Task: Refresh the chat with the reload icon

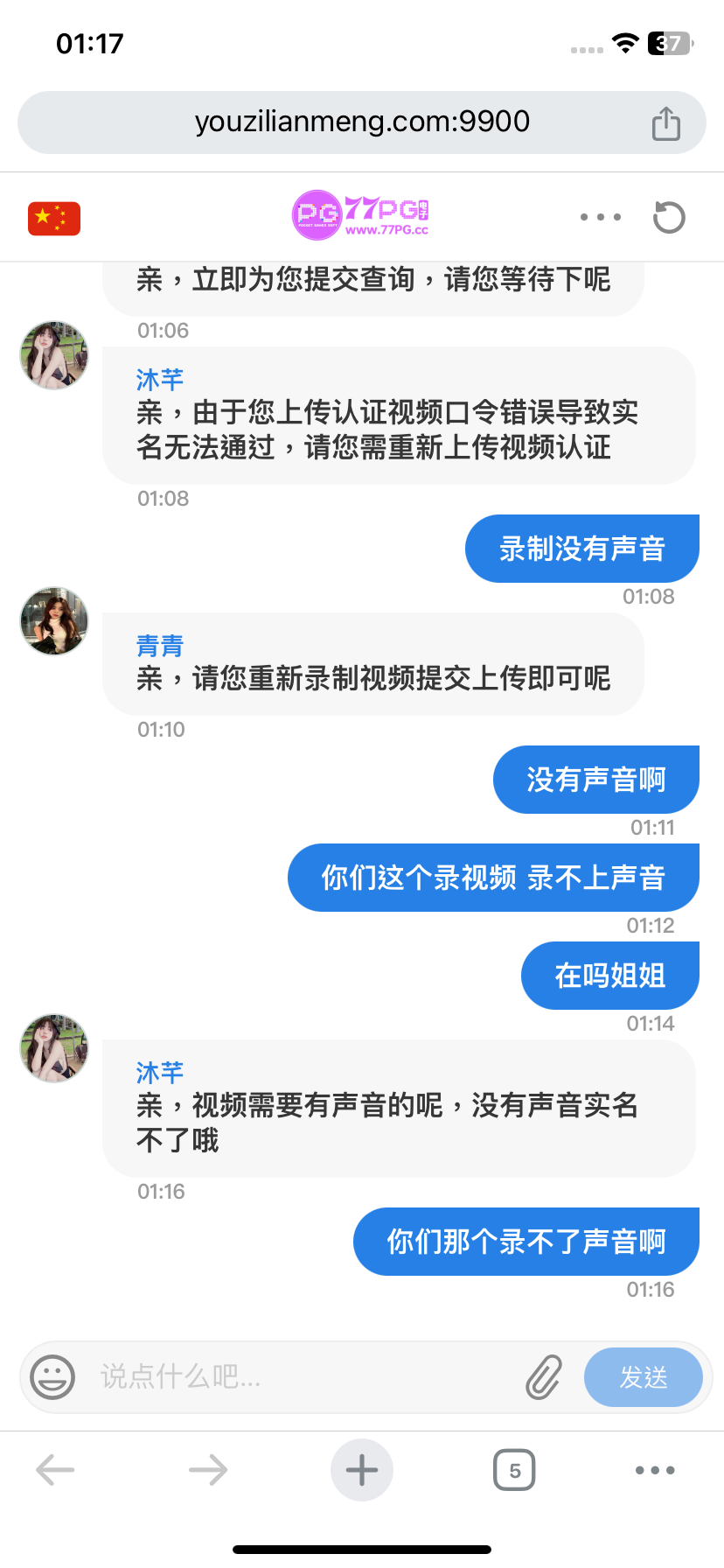Action: 669,218
